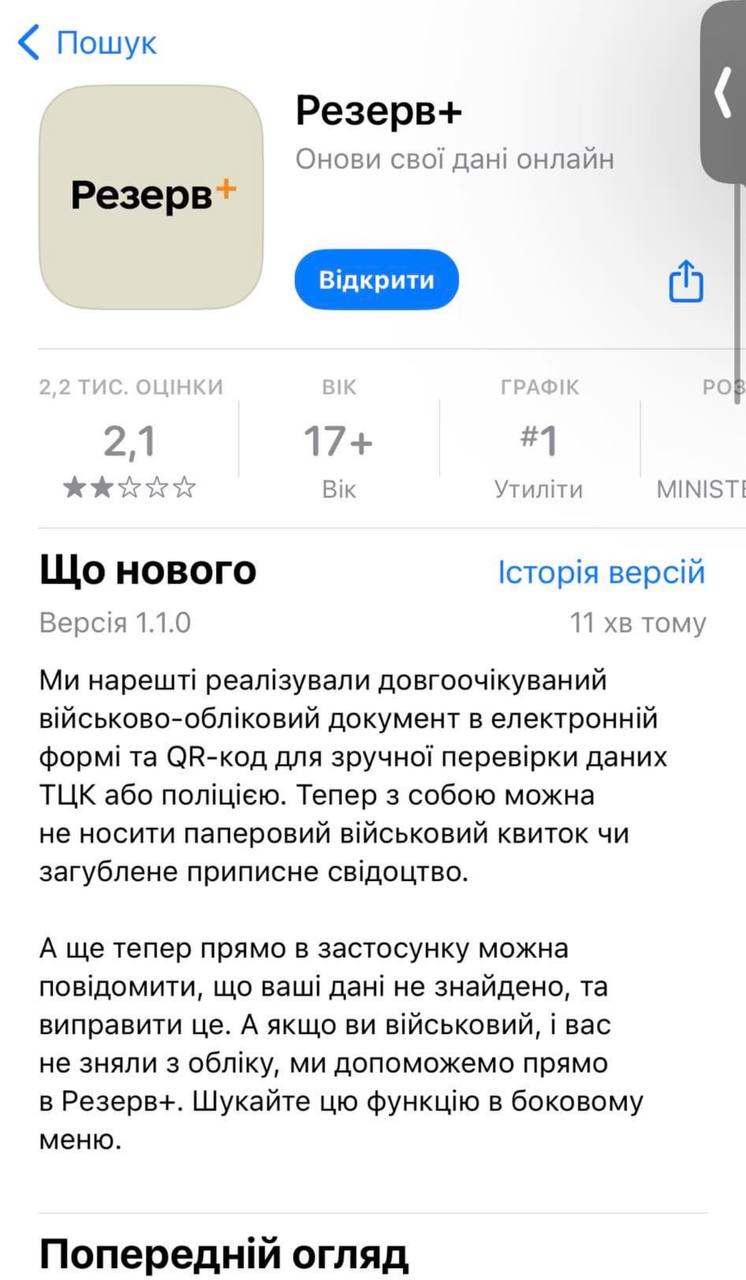The width and height of the screenshot is (746, 1280).
Task: View the 2,2 тис. оцінки ratings
Action: 130,441
